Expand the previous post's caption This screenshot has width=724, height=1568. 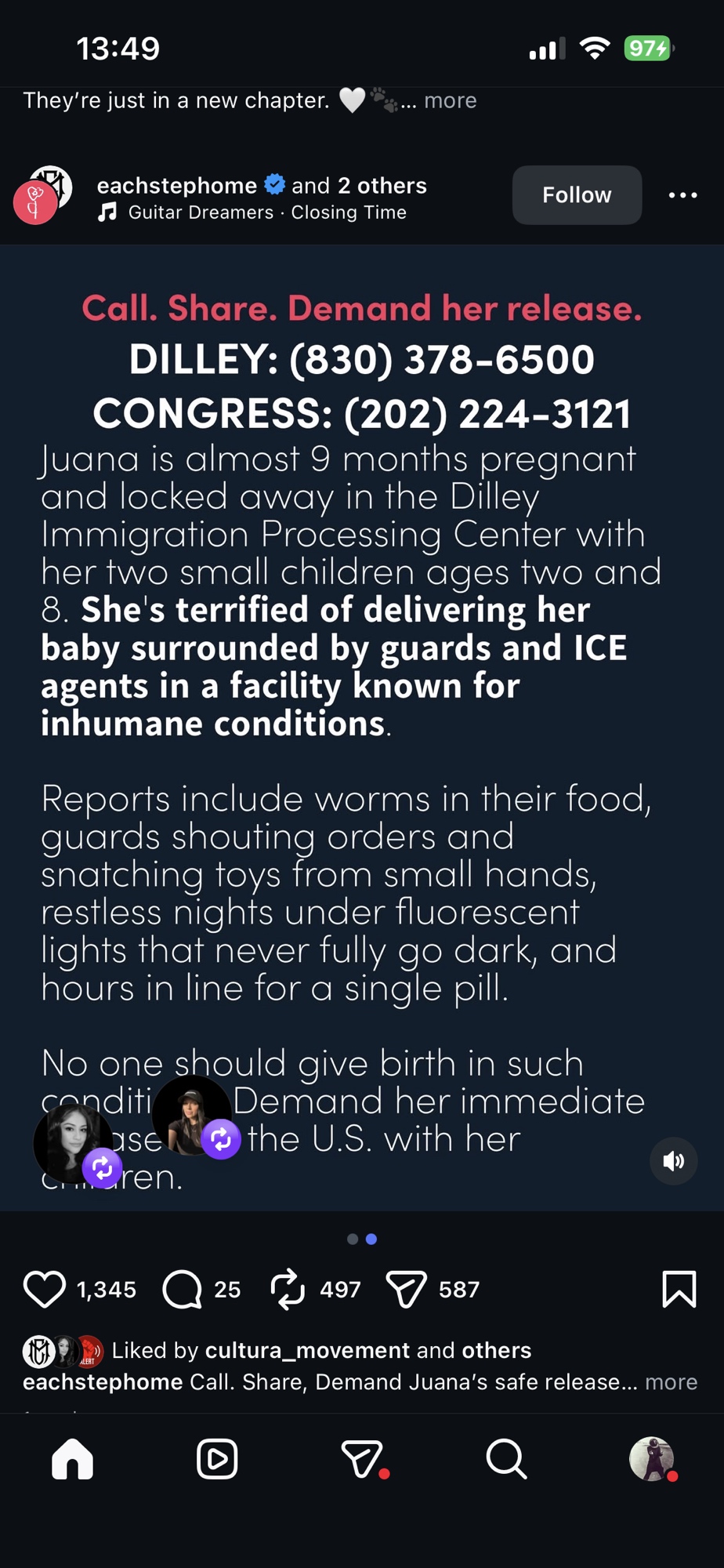pos(450,100)
